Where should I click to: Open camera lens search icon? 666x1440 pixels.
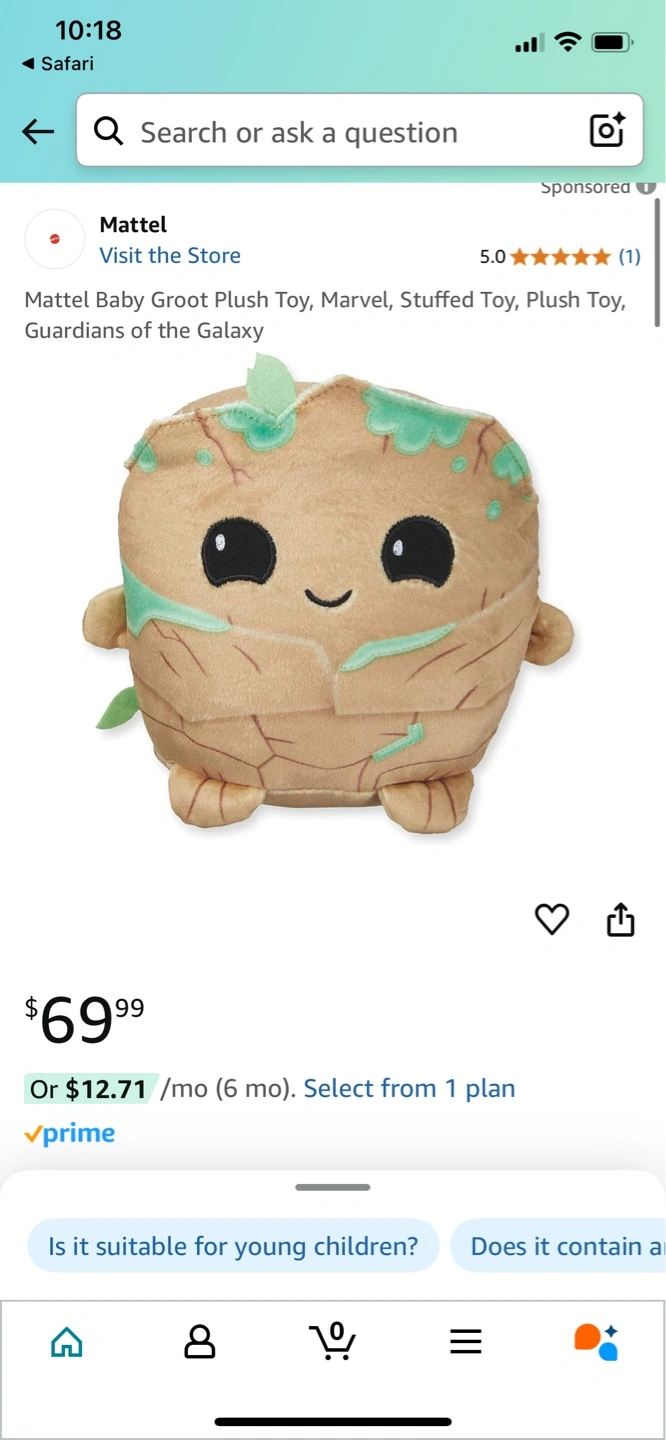click(x=607, y=131)
